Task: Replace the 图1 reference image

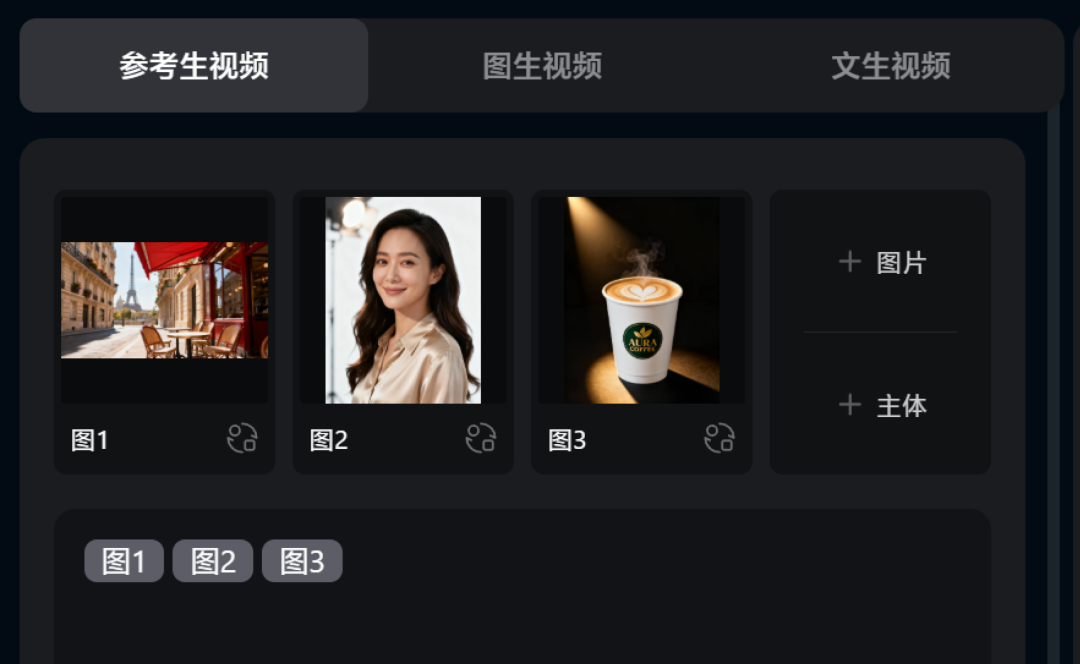Action: tap(242, 438)
